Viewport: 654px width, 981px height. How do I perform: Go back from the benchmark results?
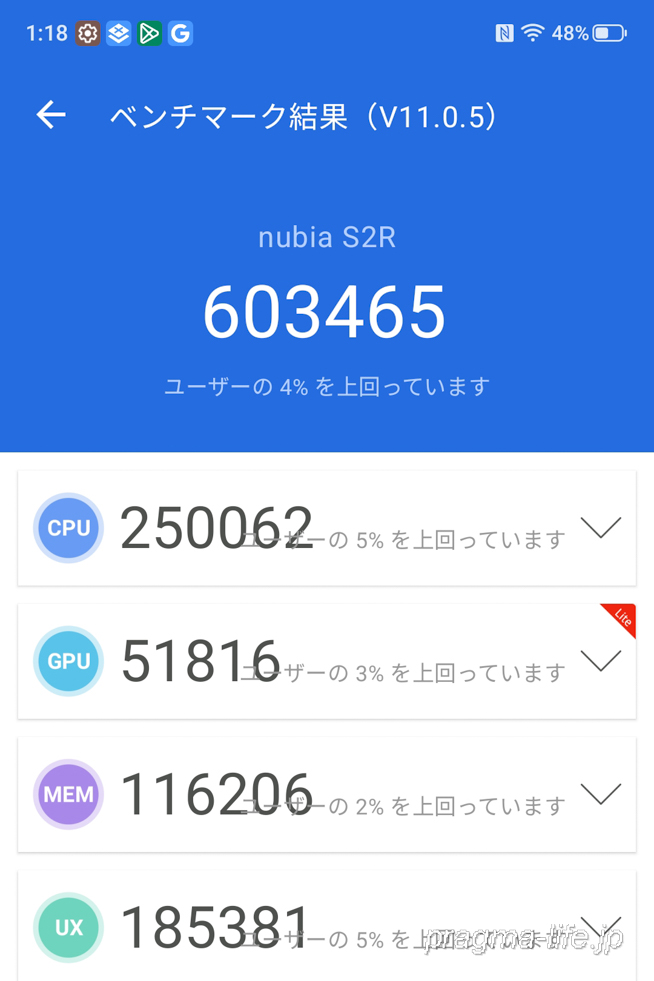pos(51,116)
